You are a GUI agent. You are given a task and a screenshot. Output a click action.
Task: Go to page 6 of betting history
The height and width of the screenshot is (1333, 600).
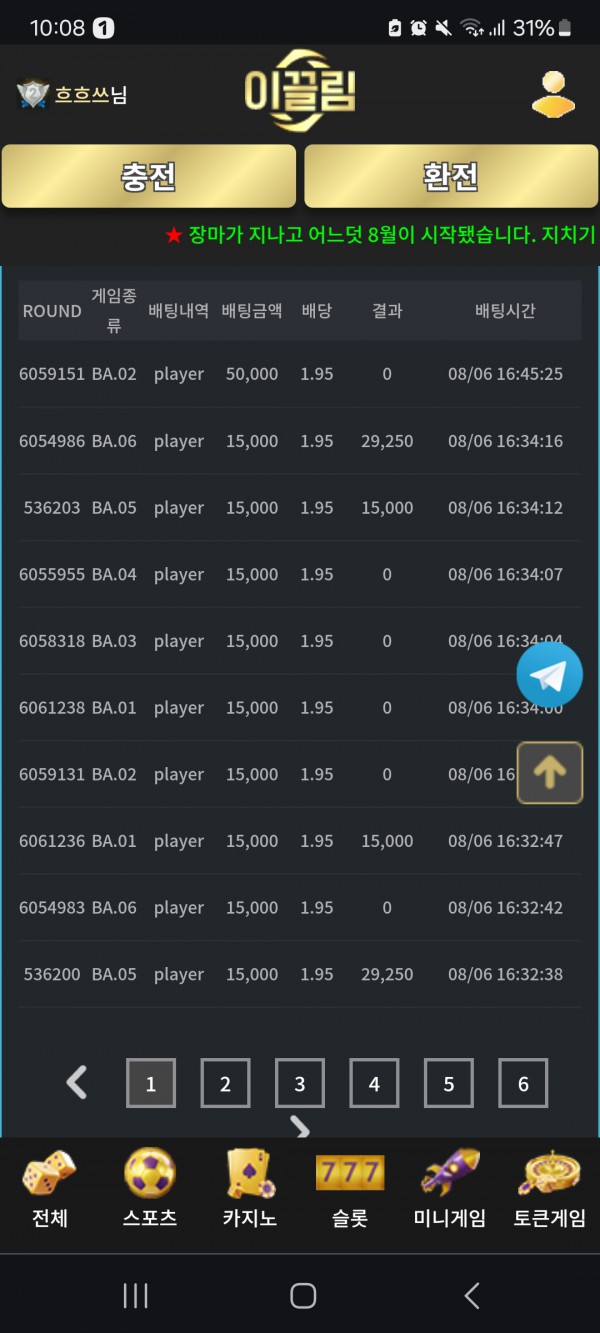click(523, 1083)
